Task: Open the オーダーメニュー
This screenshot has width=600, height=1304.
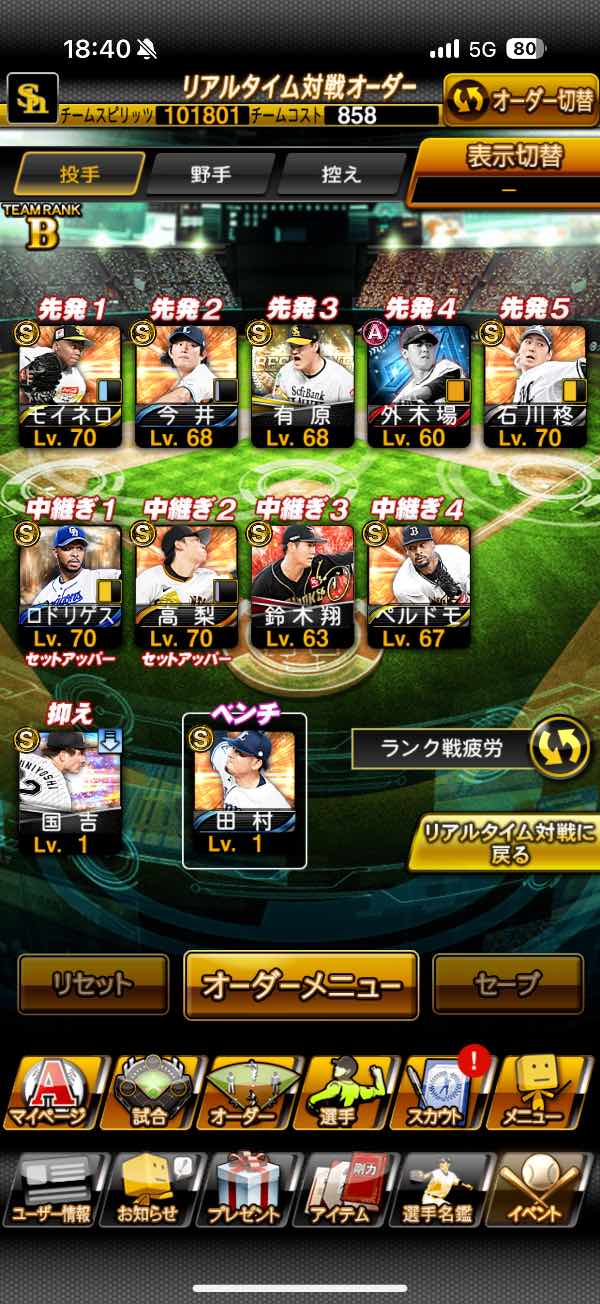Action: [301, 985]
